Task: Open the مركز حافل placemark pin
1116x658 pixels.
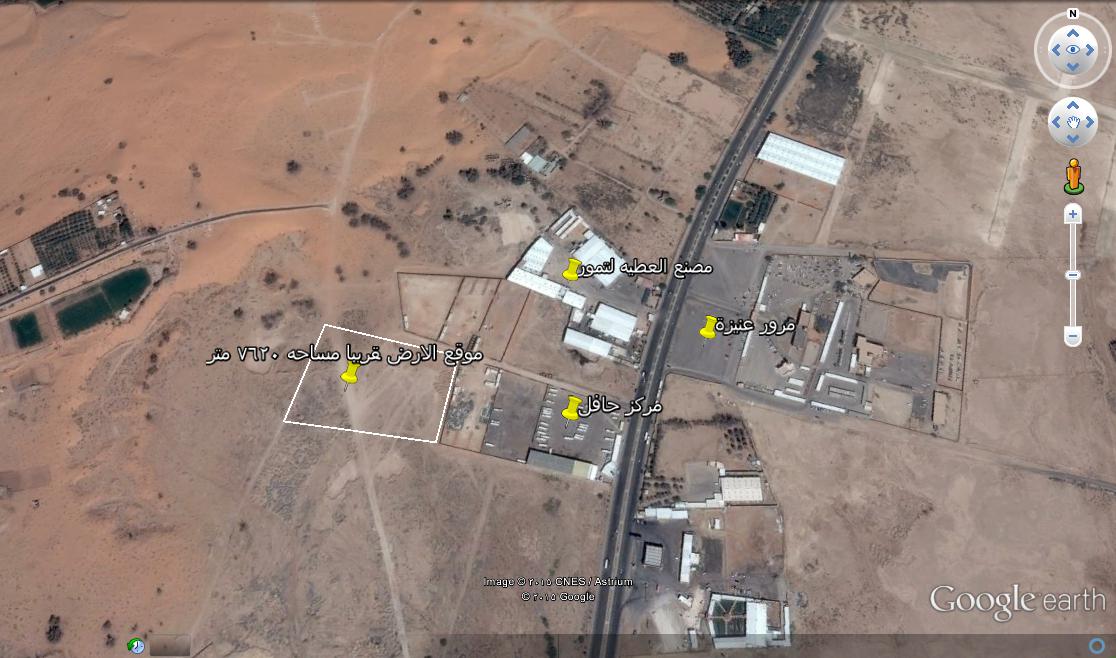Action: click(572, 407)
